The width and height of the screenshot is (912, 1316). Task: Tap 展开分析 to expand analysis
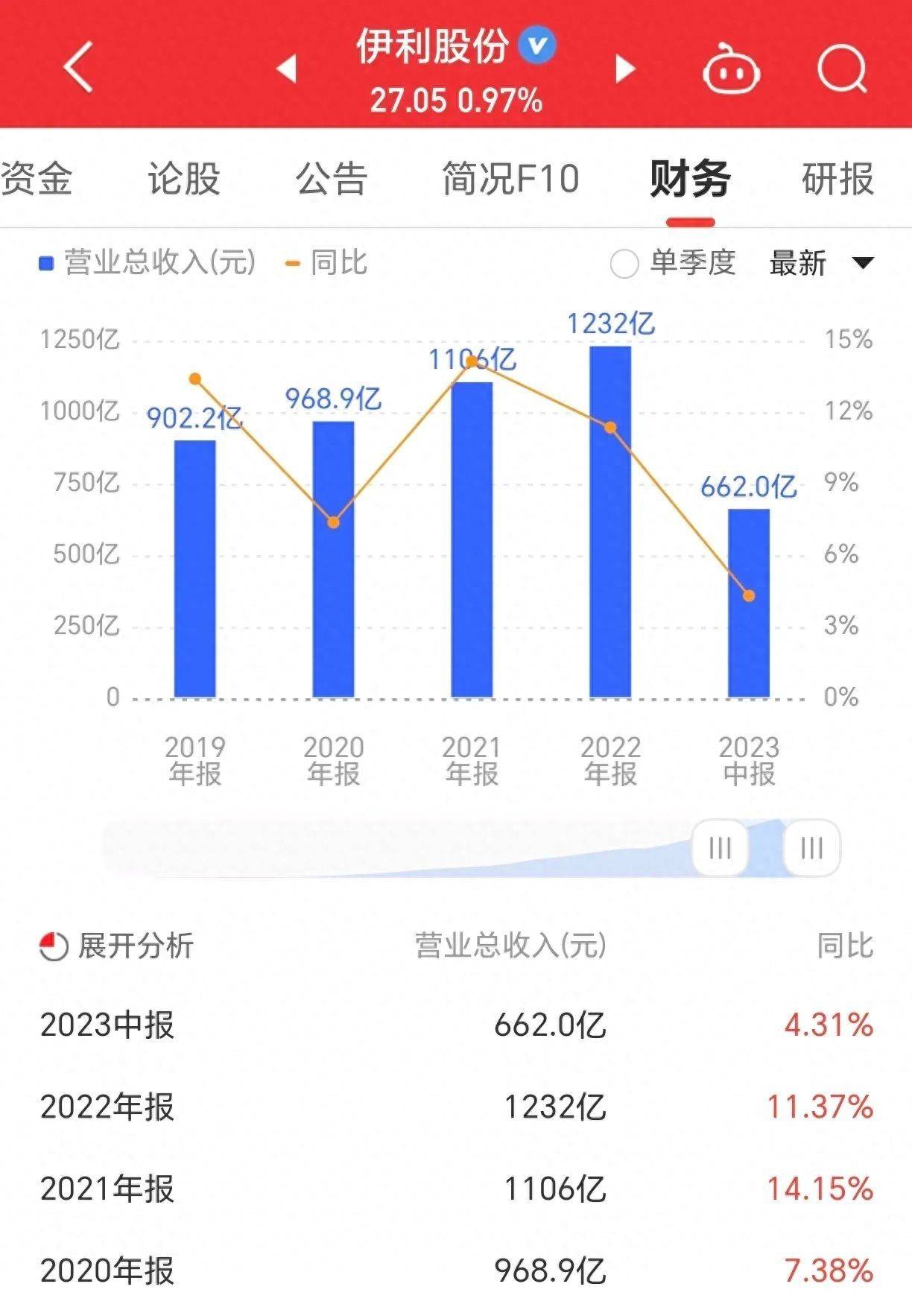click(x=118, y=946)
